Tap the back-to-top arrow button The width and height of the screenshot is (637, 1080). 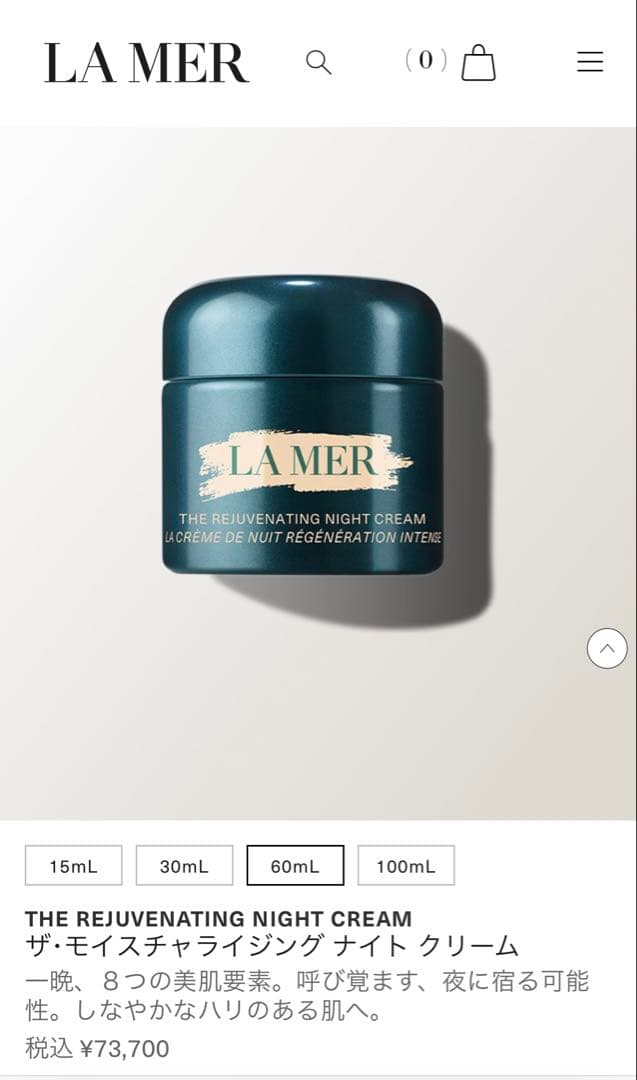click(607, 649)
